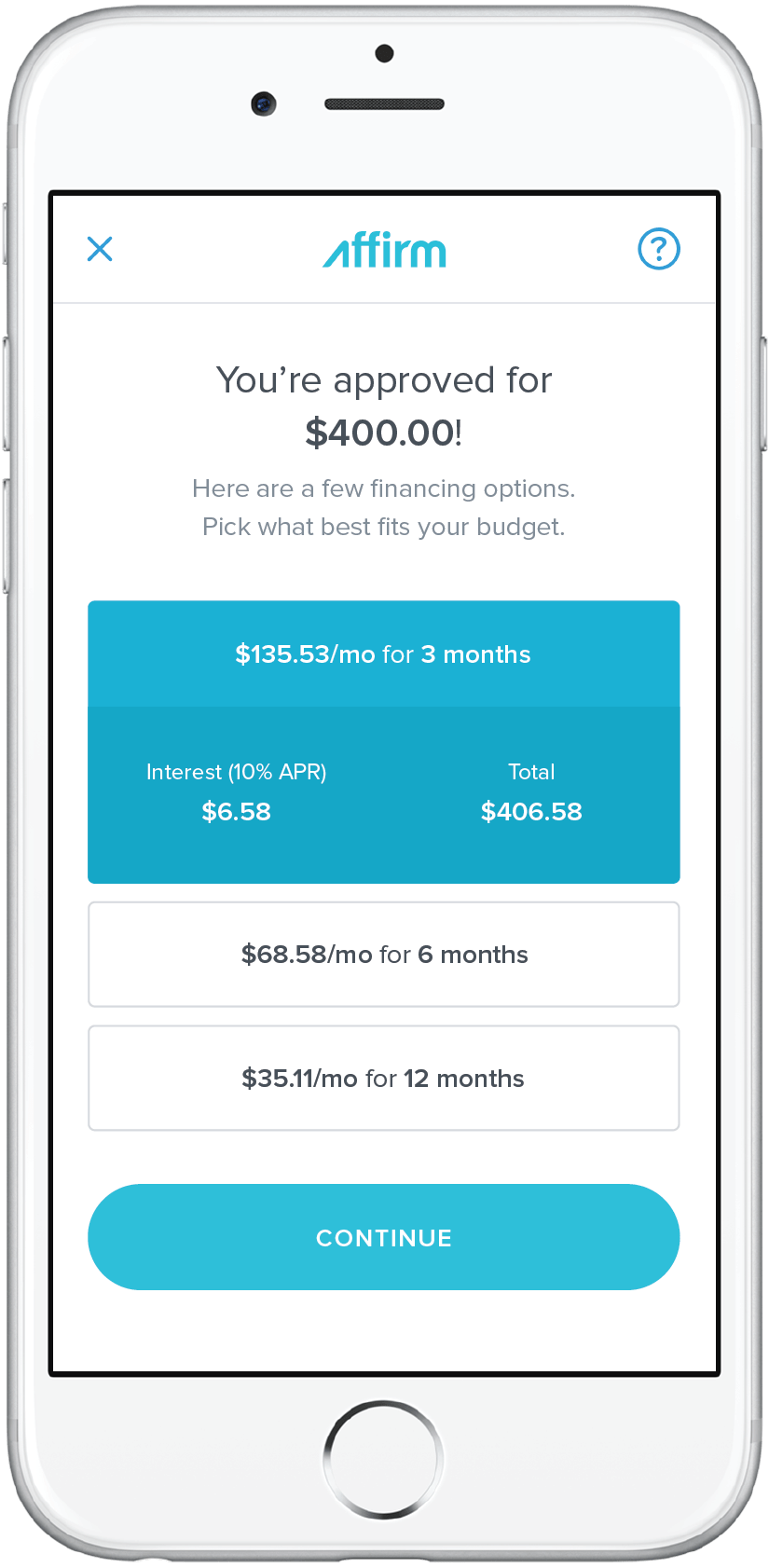Choose the $68.58/mo for 6 months option

click(383, 955)
